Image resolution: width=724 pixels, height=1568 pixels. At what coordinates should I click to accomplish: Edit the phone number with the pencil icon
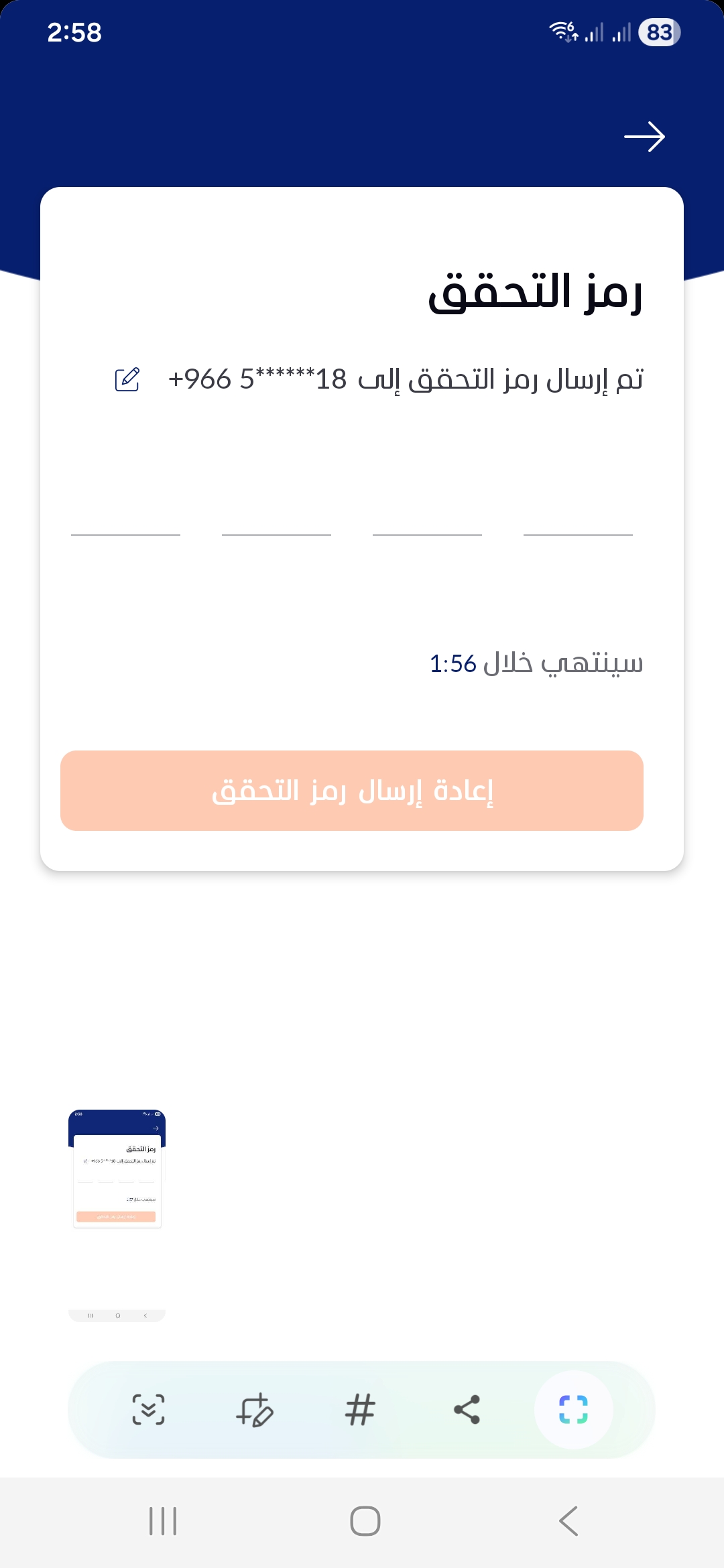point(127,379)
